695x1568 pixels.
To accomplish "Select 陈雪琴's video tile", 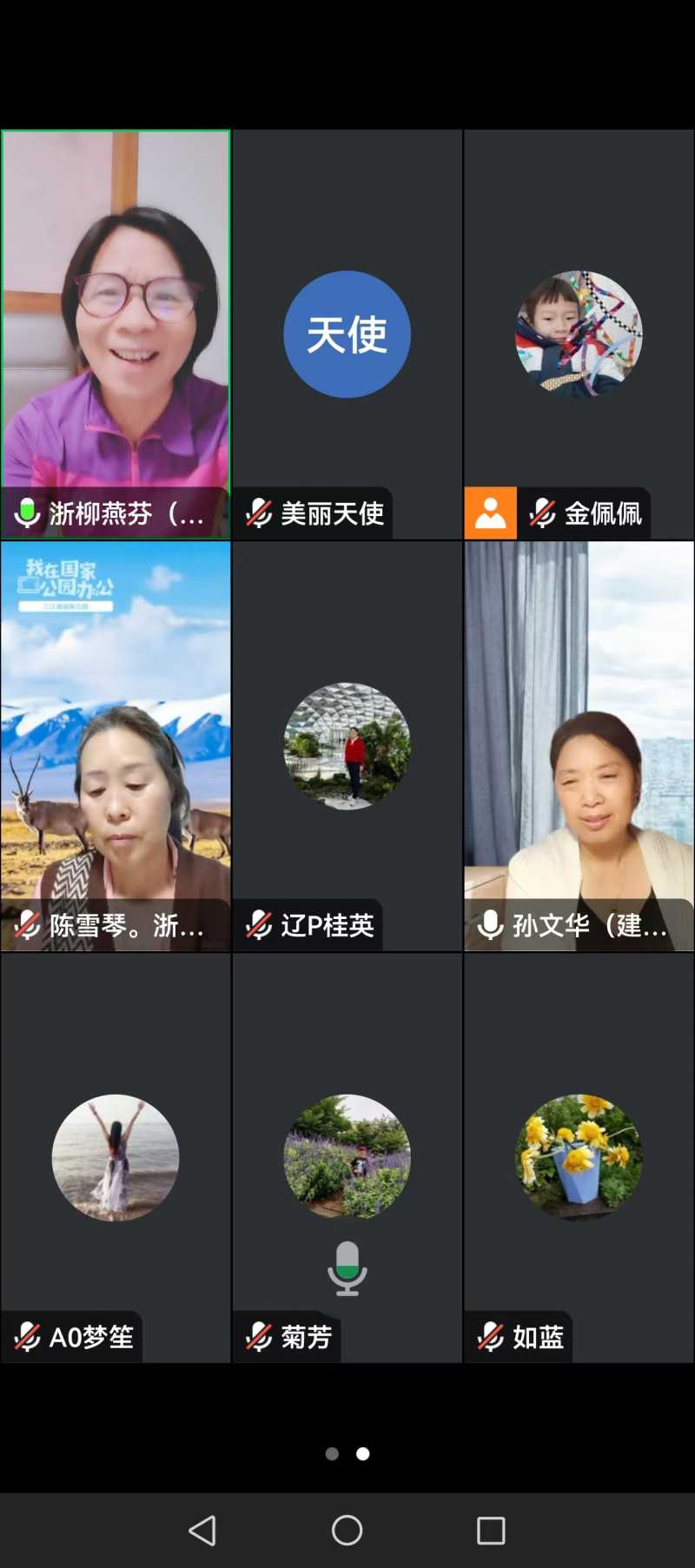I will coord(116,745).
